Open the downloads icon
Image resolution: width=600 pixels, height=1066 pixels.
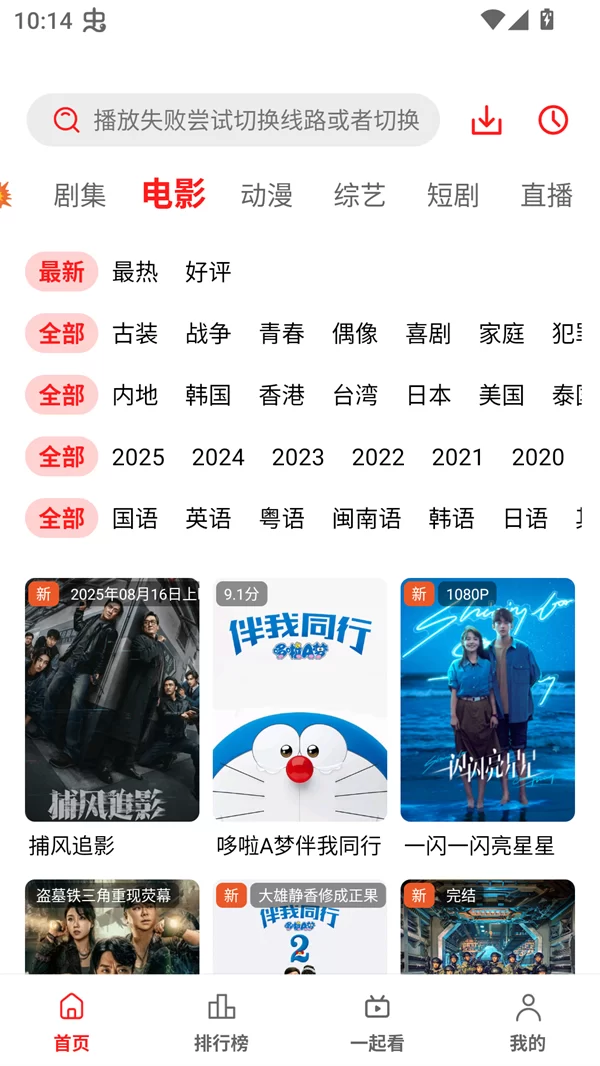point(486,120)
